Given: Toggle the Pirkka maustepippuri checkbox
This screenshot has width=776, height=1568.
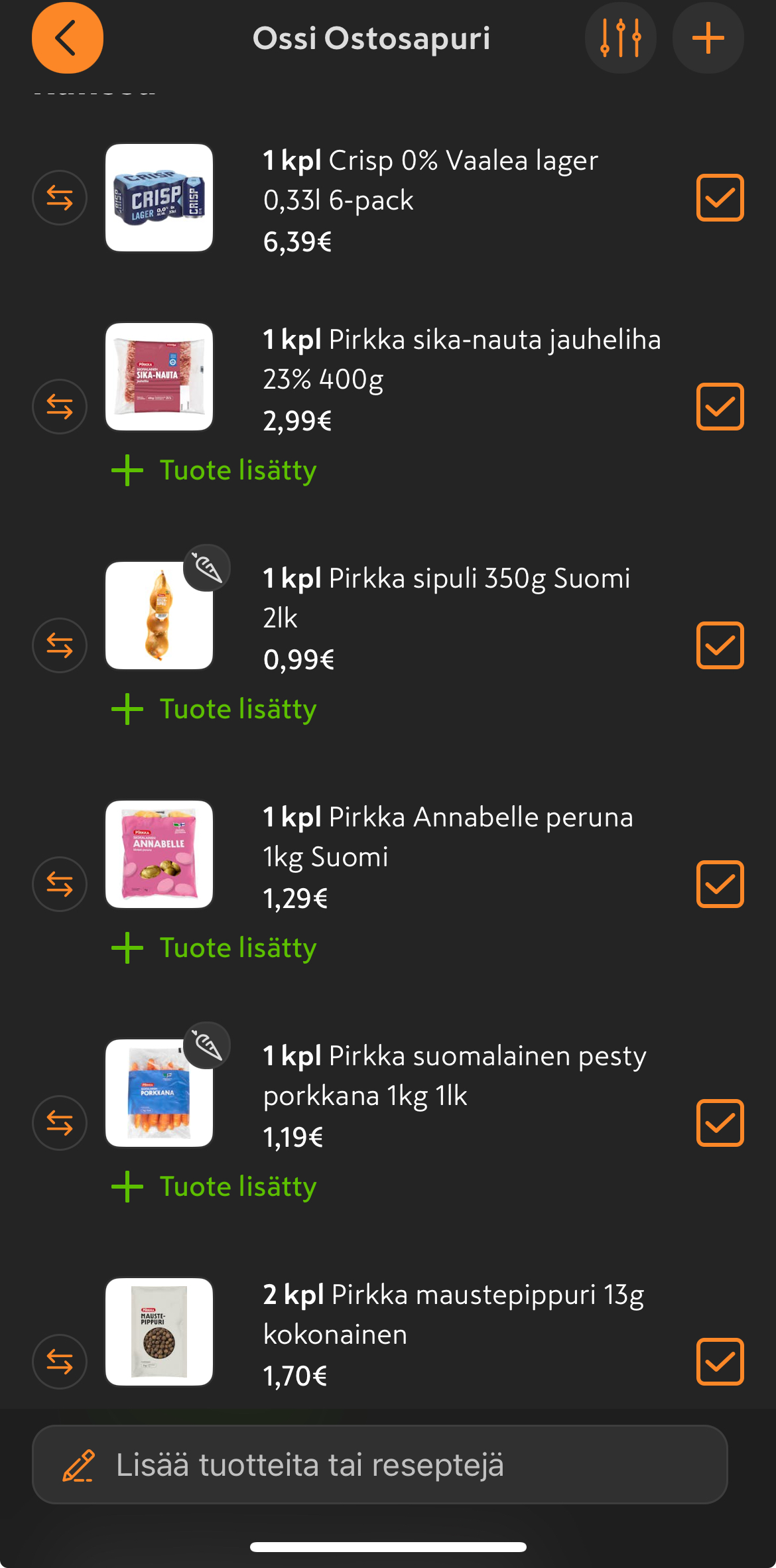Looking at the screenshot, I should tap(720, 1362).
